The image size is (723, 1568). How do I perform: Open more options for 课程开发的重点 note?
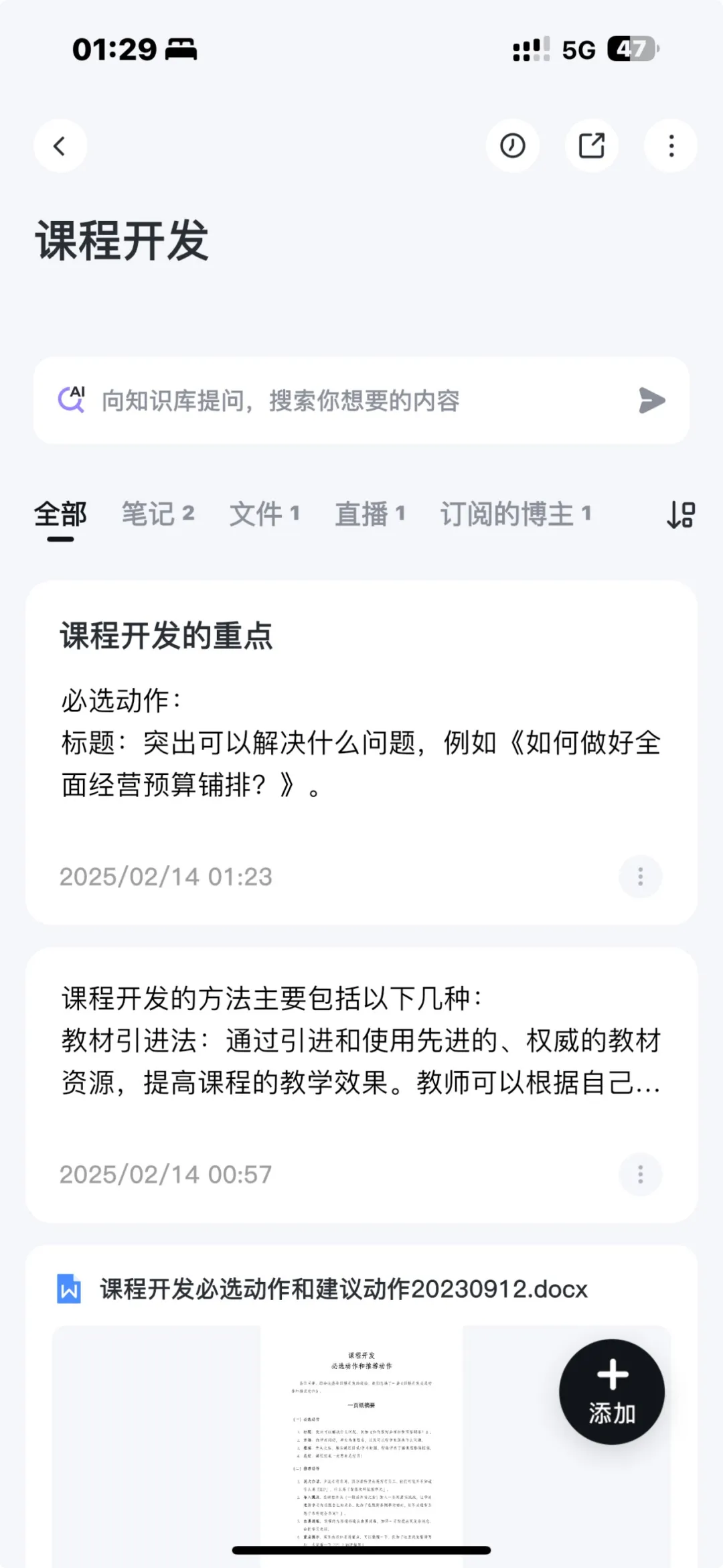pyautogui.click(x=640, y=876)
